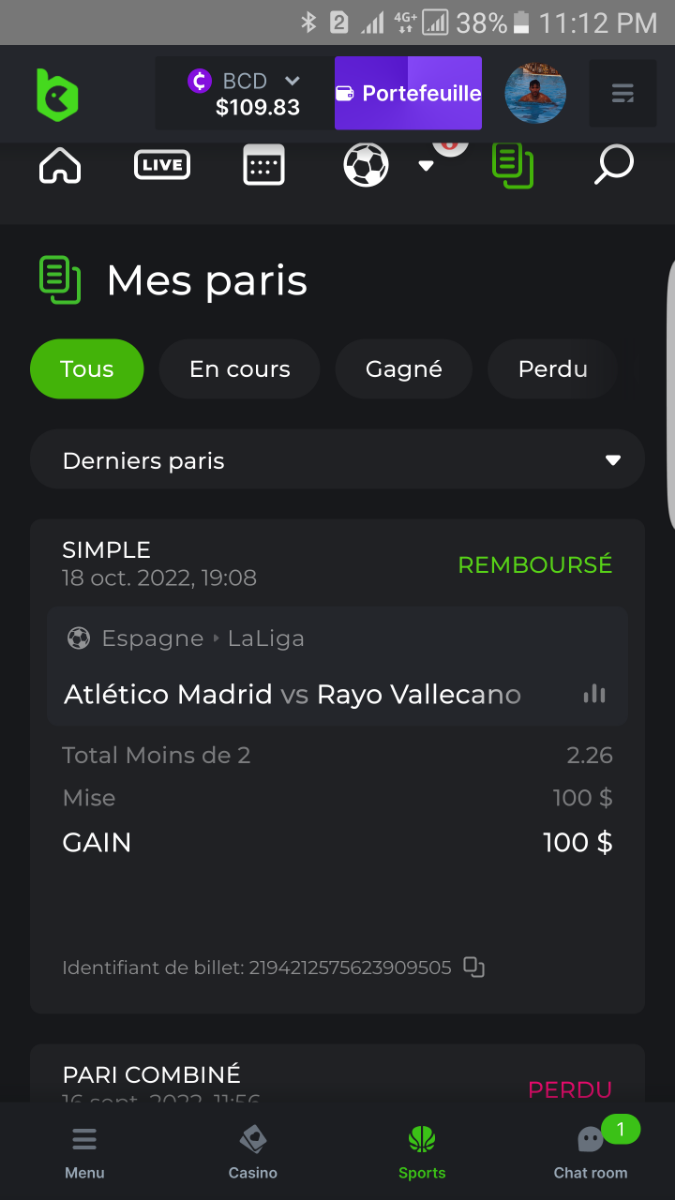Image resolution: width=675 pixels, height=1200 pixels.
Task: Tap the search magnifier icon
Action: pyautogui.click(x=613, y=165)
